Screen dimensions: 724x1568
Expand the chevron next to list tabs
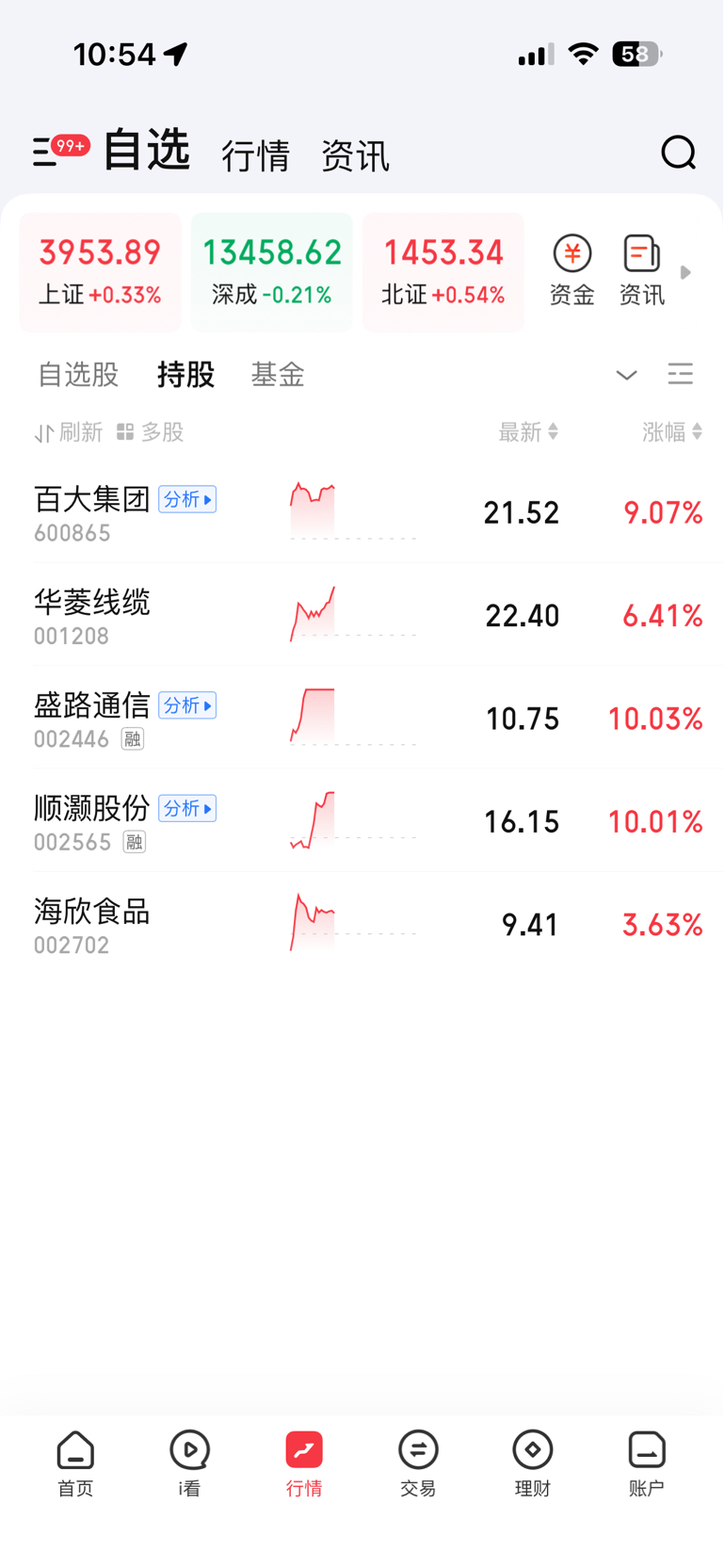(x=626, y=375)
